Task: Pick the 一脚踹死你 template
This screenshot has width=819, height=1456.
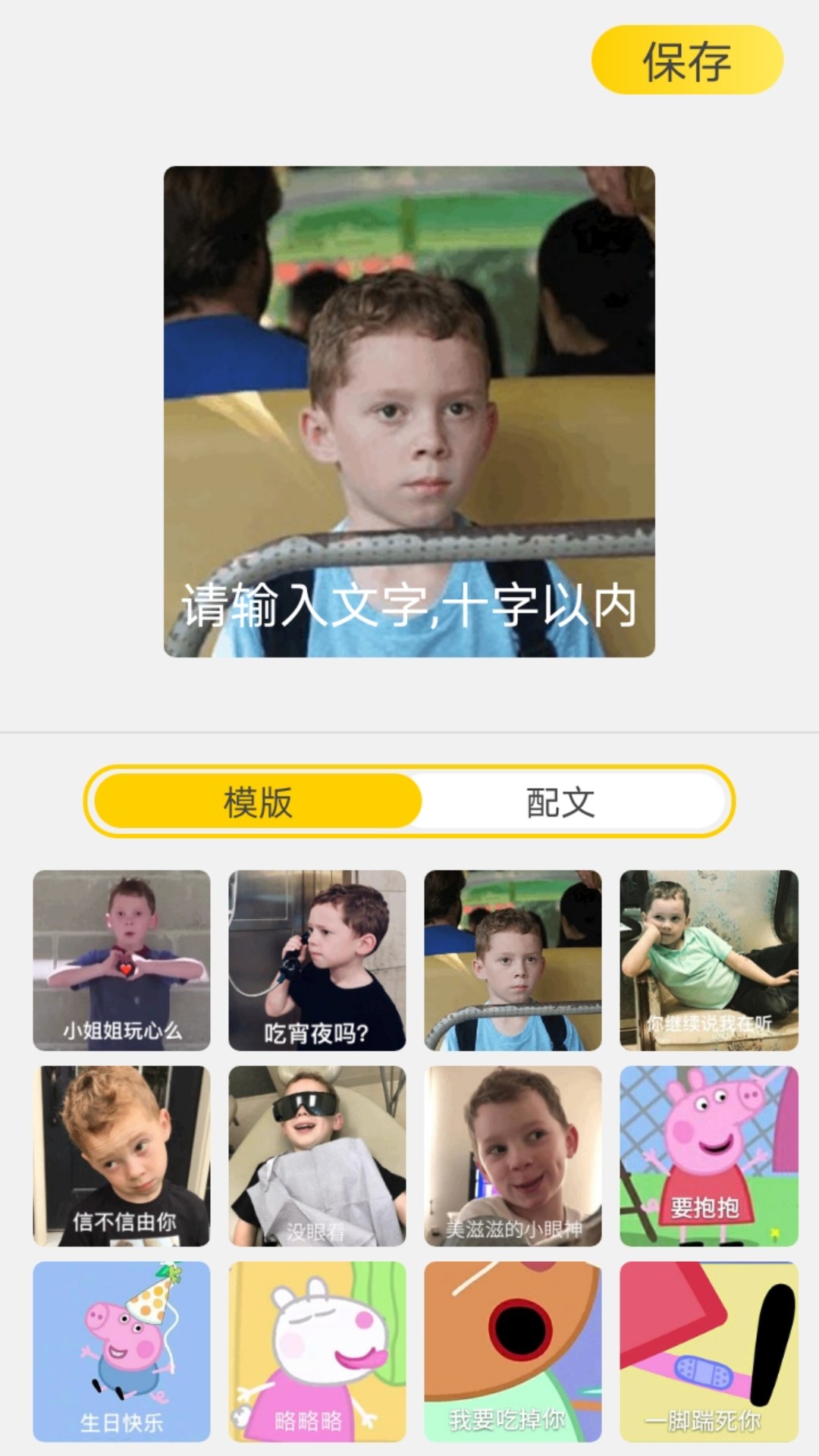Action: pyautogui.click(x=708, y=1351)
